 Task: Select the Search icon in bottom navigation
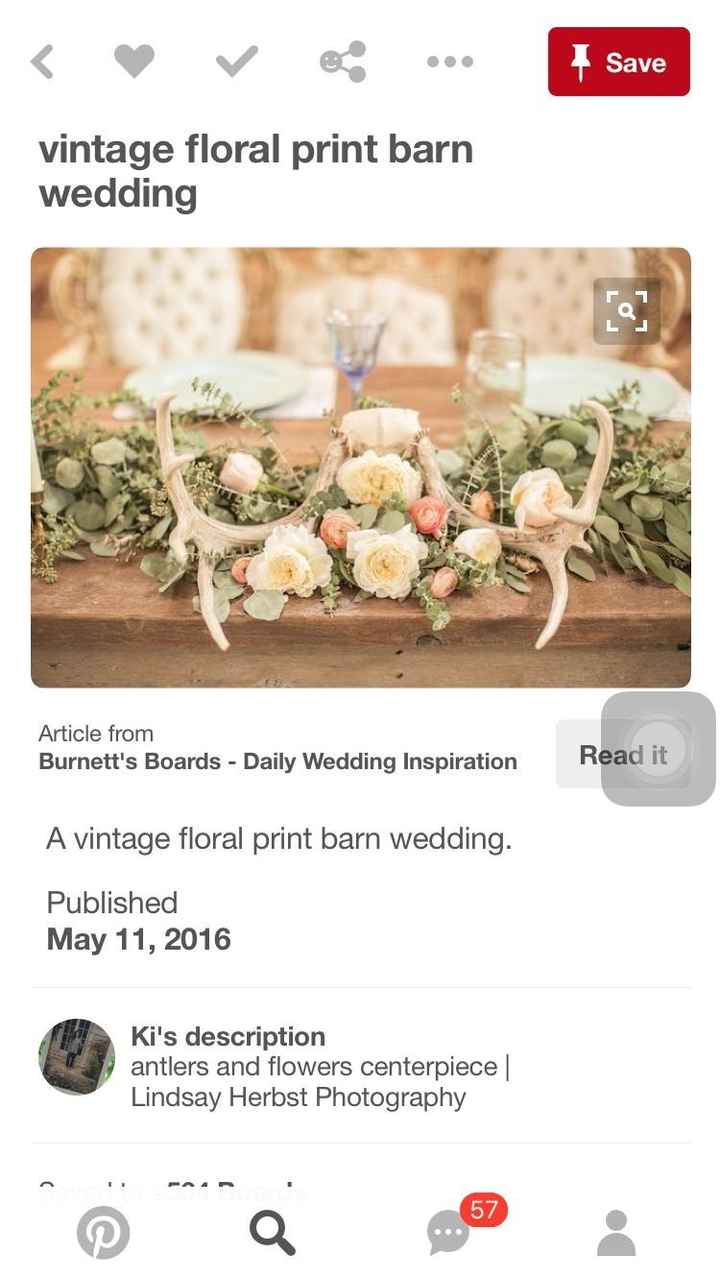pyautogui.click(x=273, y=1232)
